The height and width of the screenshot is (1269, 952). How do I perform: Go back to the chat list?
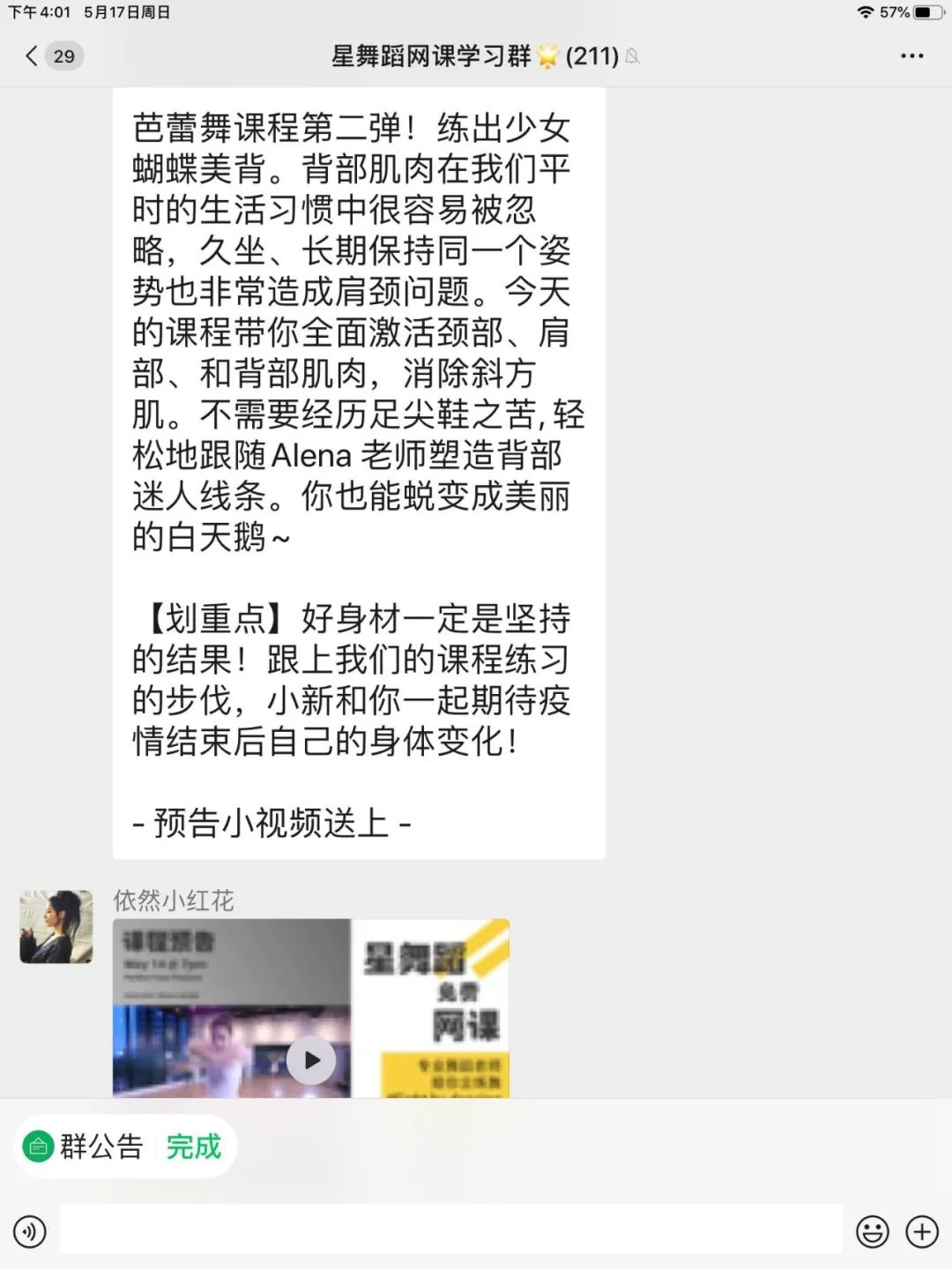[33, 56]
